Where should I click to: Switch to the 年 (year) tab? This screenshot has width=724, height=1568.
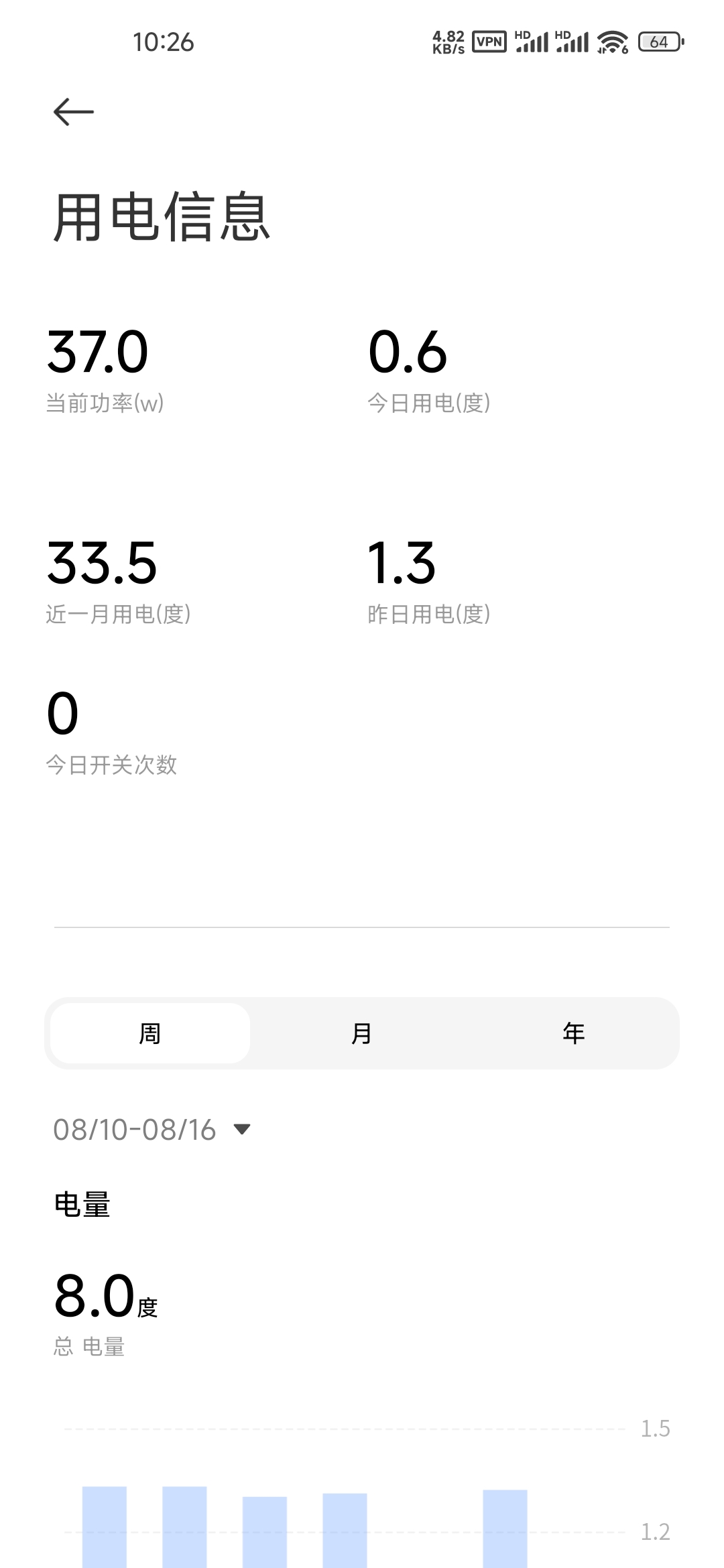coord(573,1033)
